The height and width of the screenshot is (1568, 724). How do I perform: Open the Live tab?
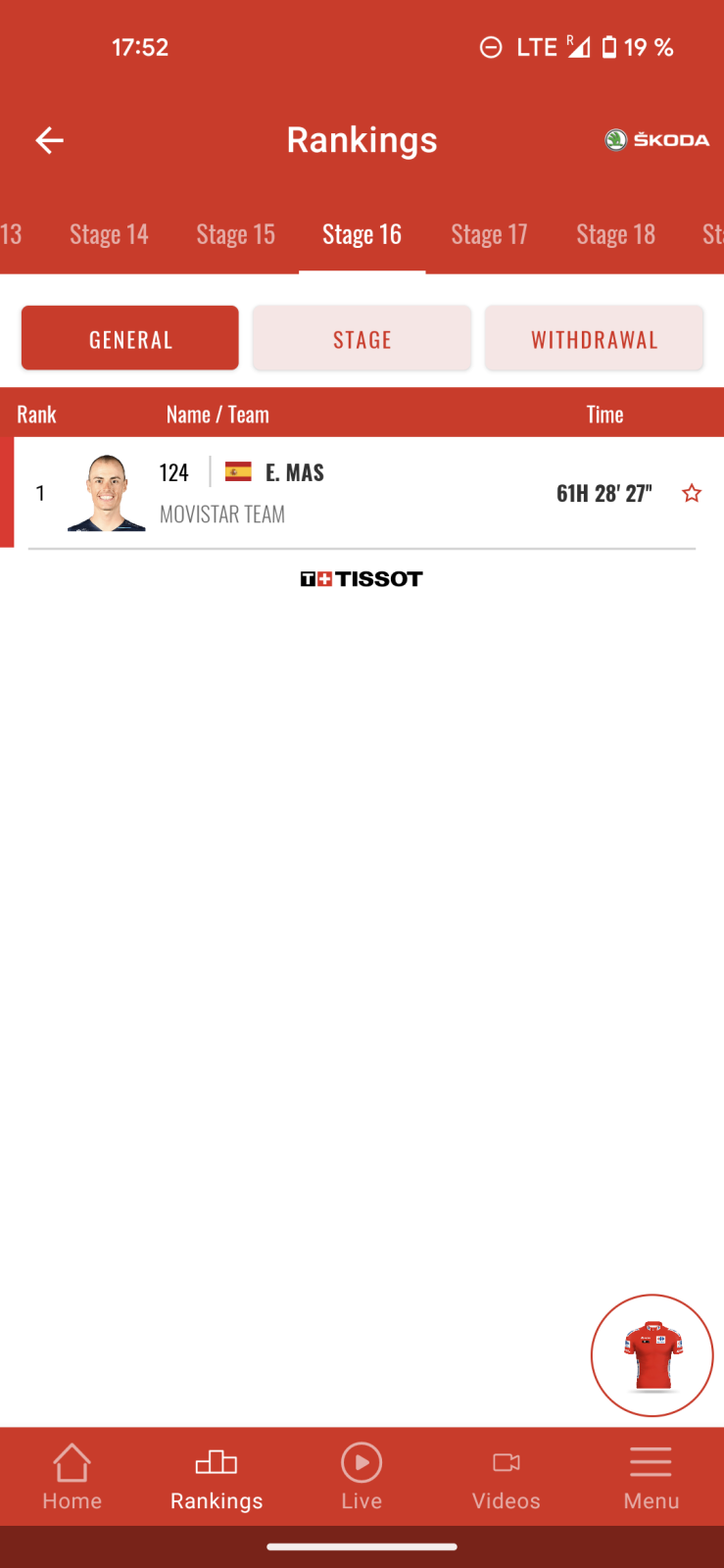pos(362,1476)
